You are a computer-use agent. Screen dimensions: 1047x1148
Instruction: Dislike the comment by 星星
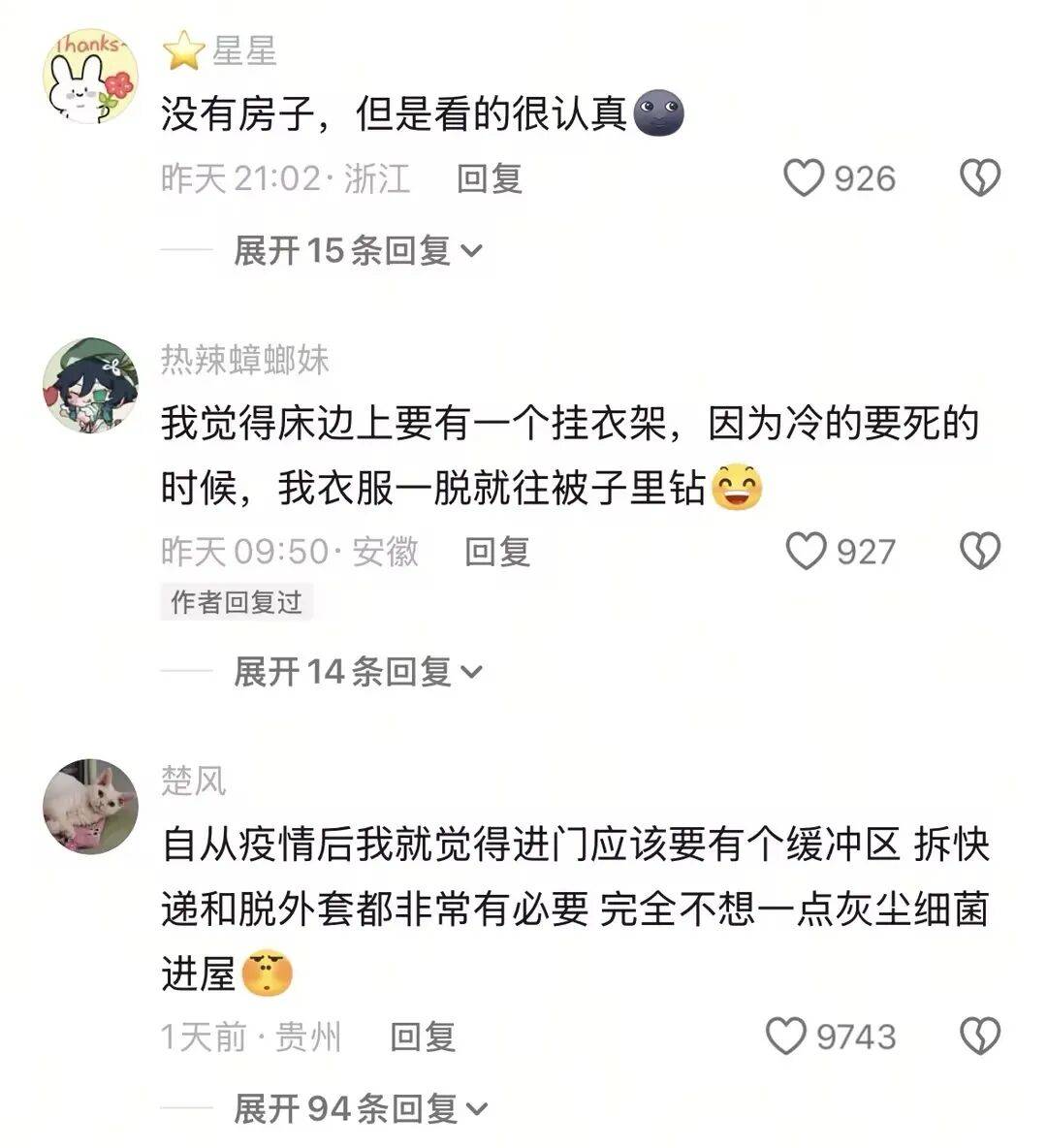coord(979,178)
